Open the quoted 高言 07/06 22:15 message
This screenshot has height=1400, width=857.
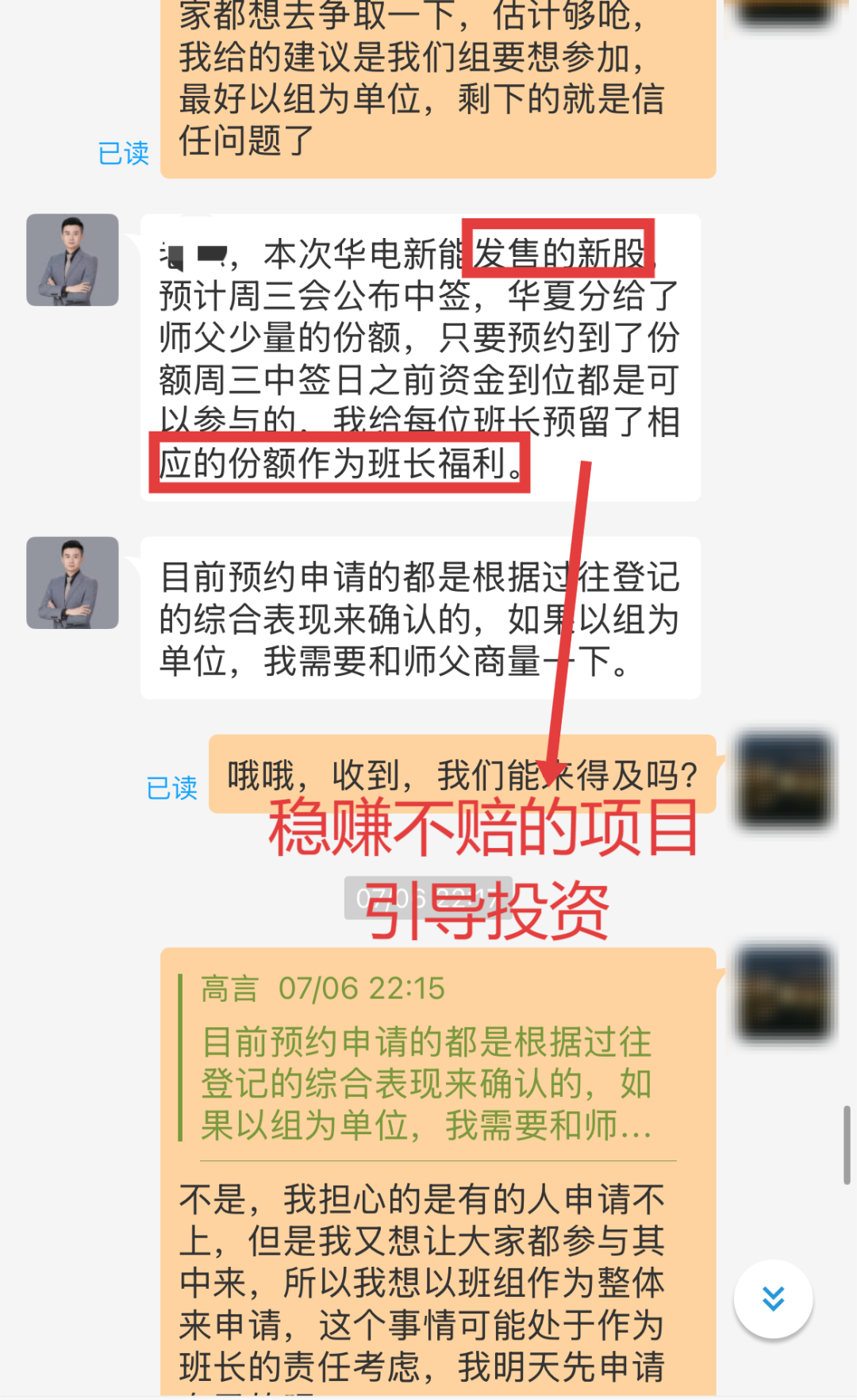tap(427, 1058)
